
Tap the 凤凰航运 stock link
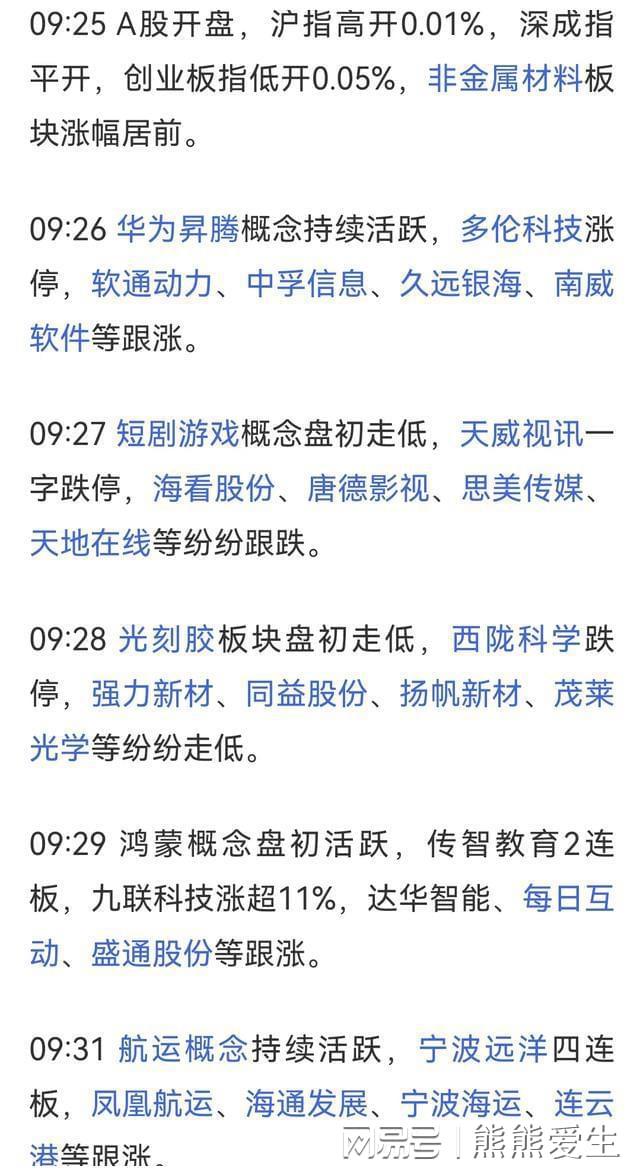pos(152,1103)
